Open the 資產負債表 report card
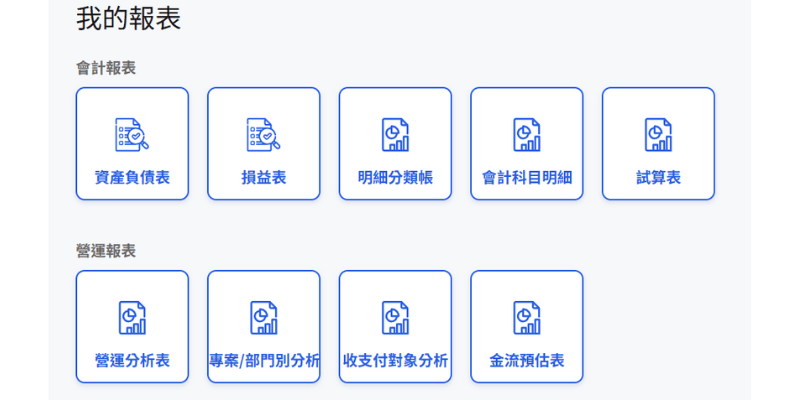Screen dimensions: 800x400 point(132,144)
